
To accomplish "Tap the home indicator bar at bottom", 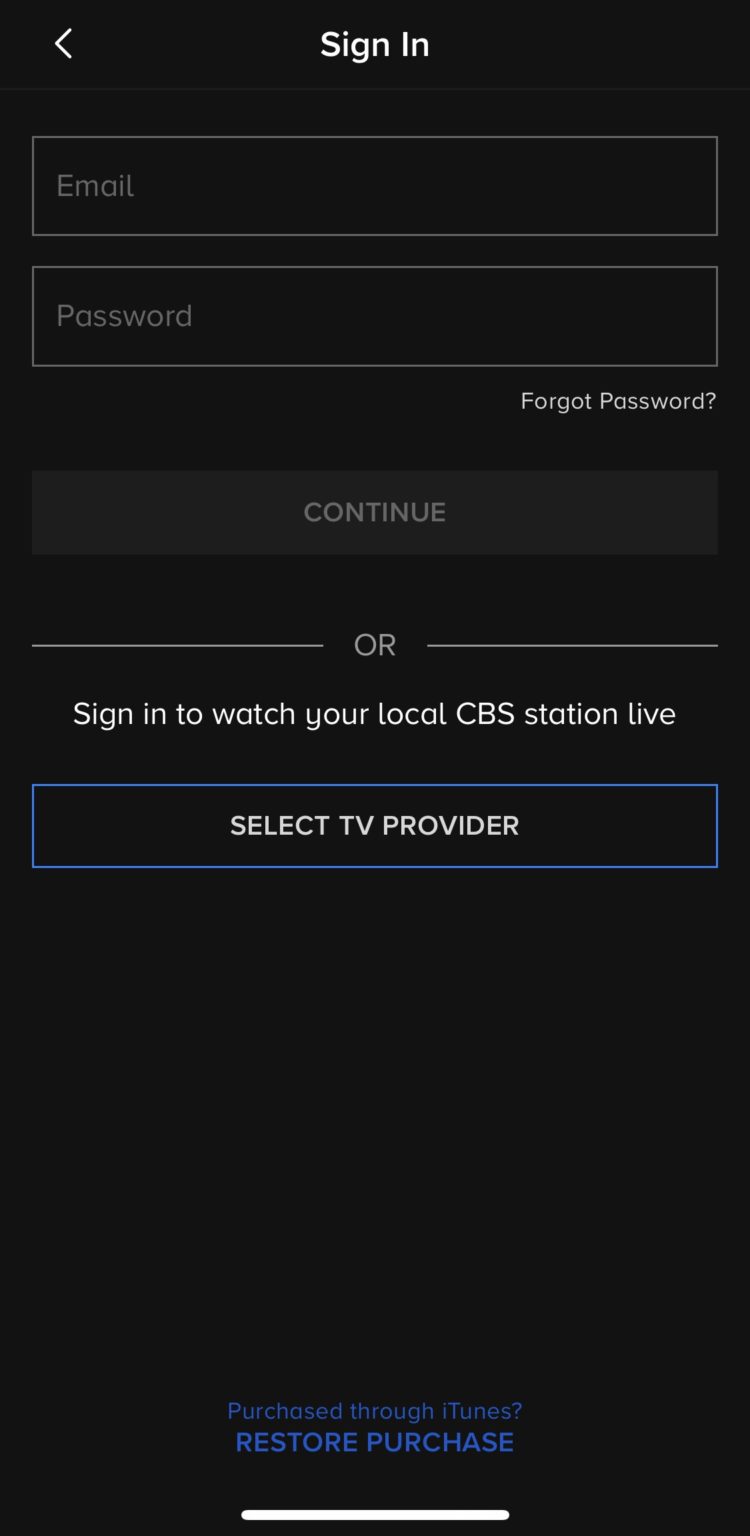I will click(375, 1512).
